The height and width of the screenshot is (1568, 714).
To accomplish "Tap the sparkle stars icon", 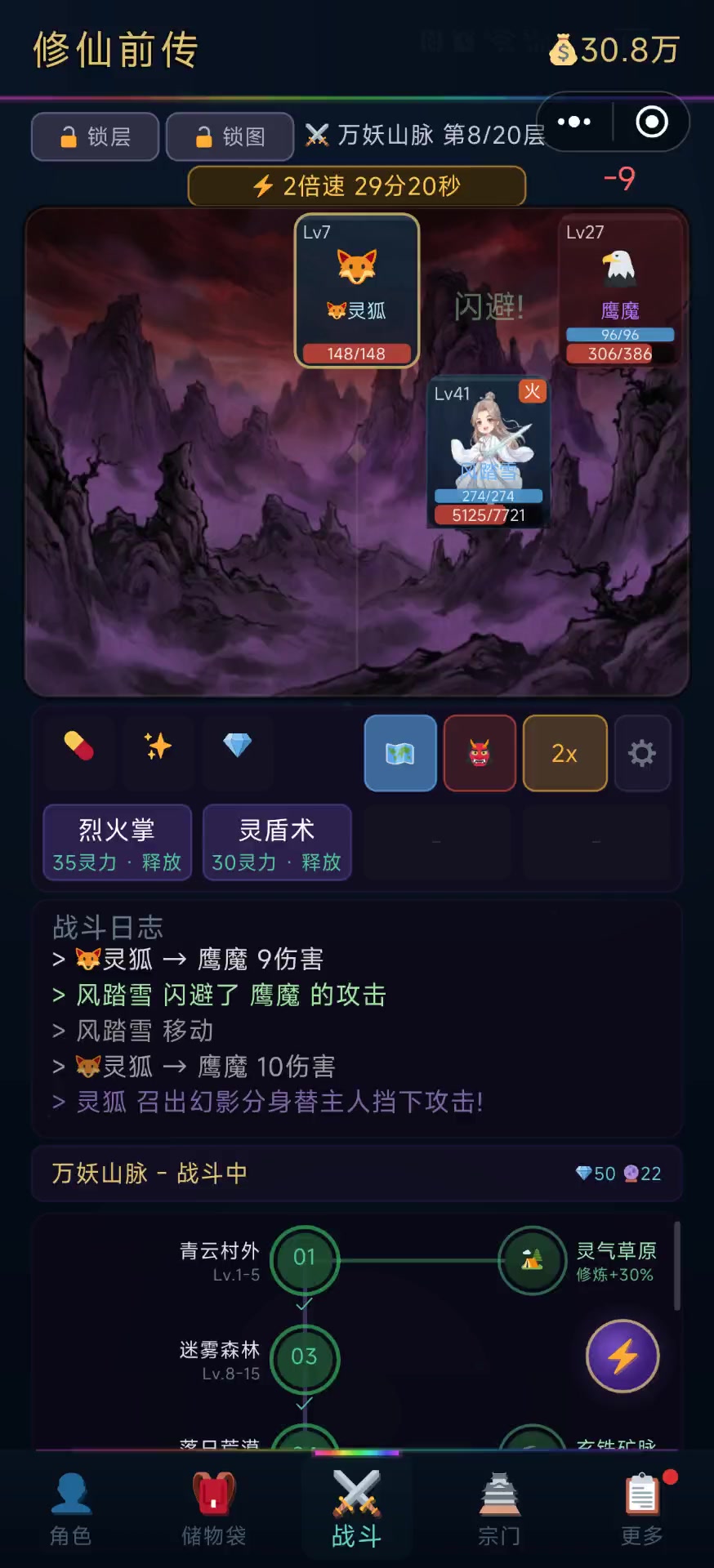I will tap(158, 746).
